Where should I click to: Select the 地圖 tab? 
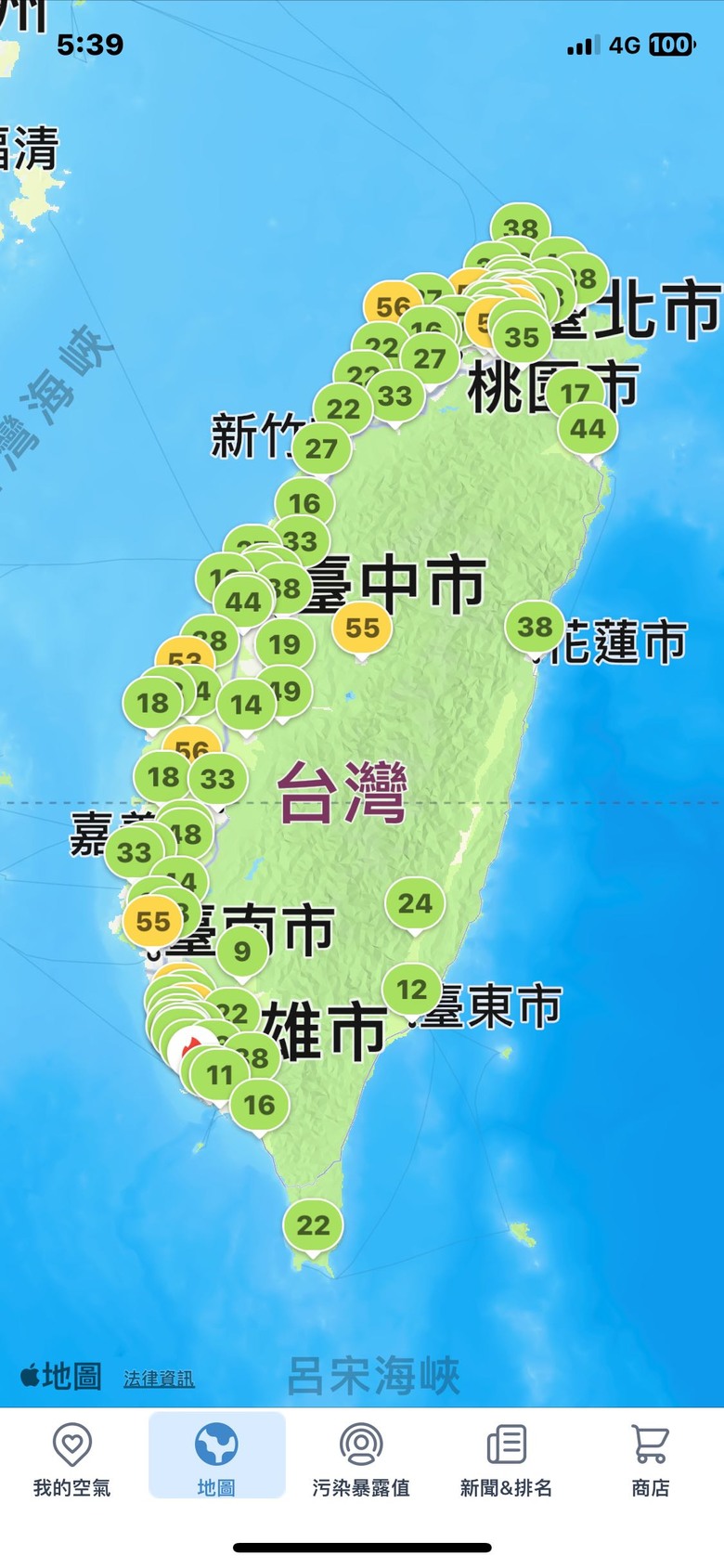click(x=216, y=1460)
